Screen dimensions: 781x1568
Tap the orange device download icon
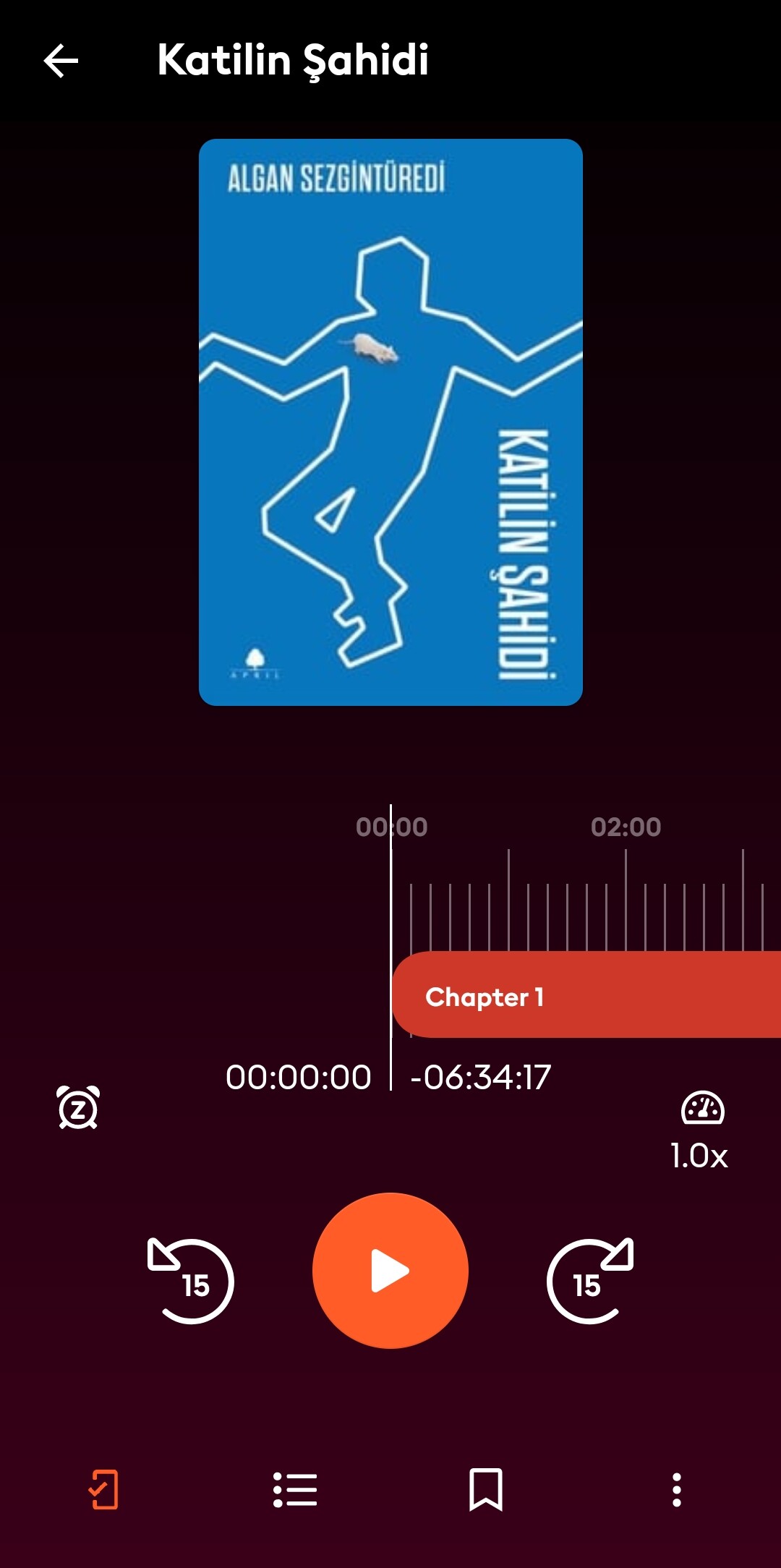103,1490
